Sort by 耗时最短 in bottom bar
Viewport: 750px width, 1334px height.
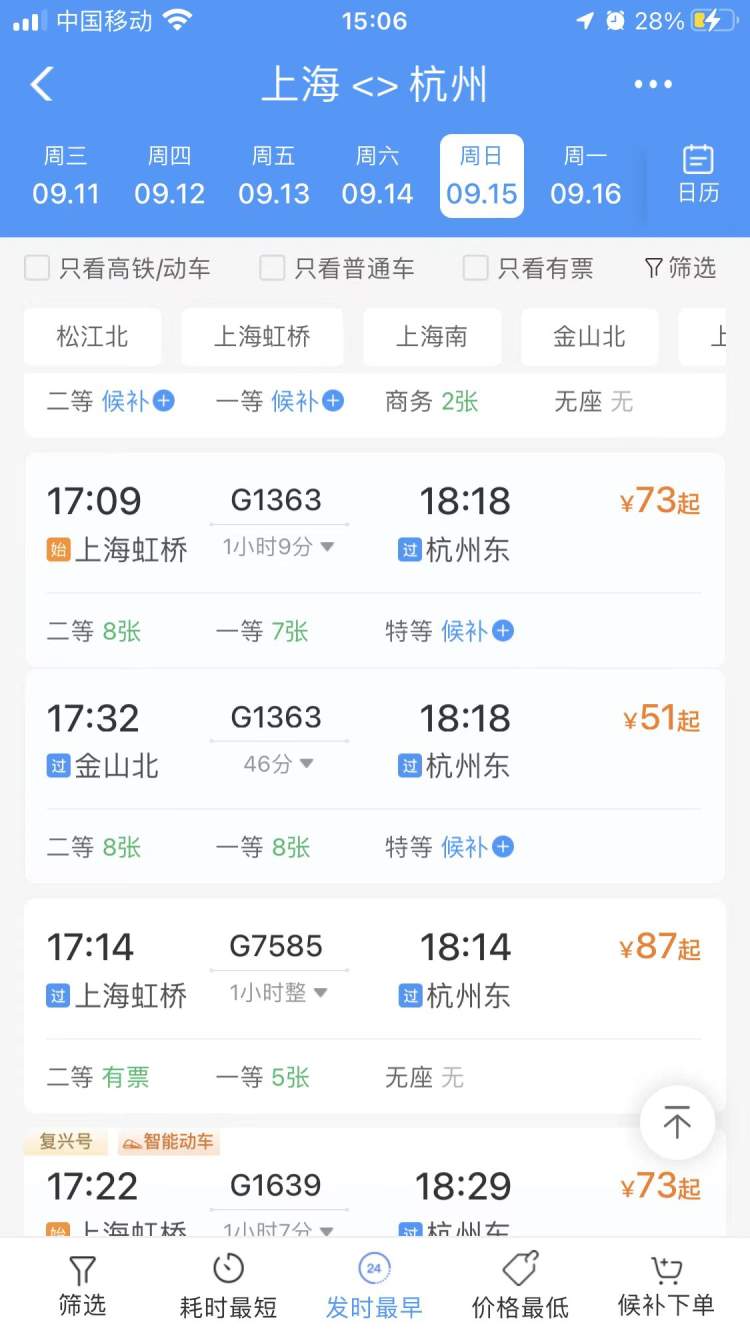[228, 1286]
